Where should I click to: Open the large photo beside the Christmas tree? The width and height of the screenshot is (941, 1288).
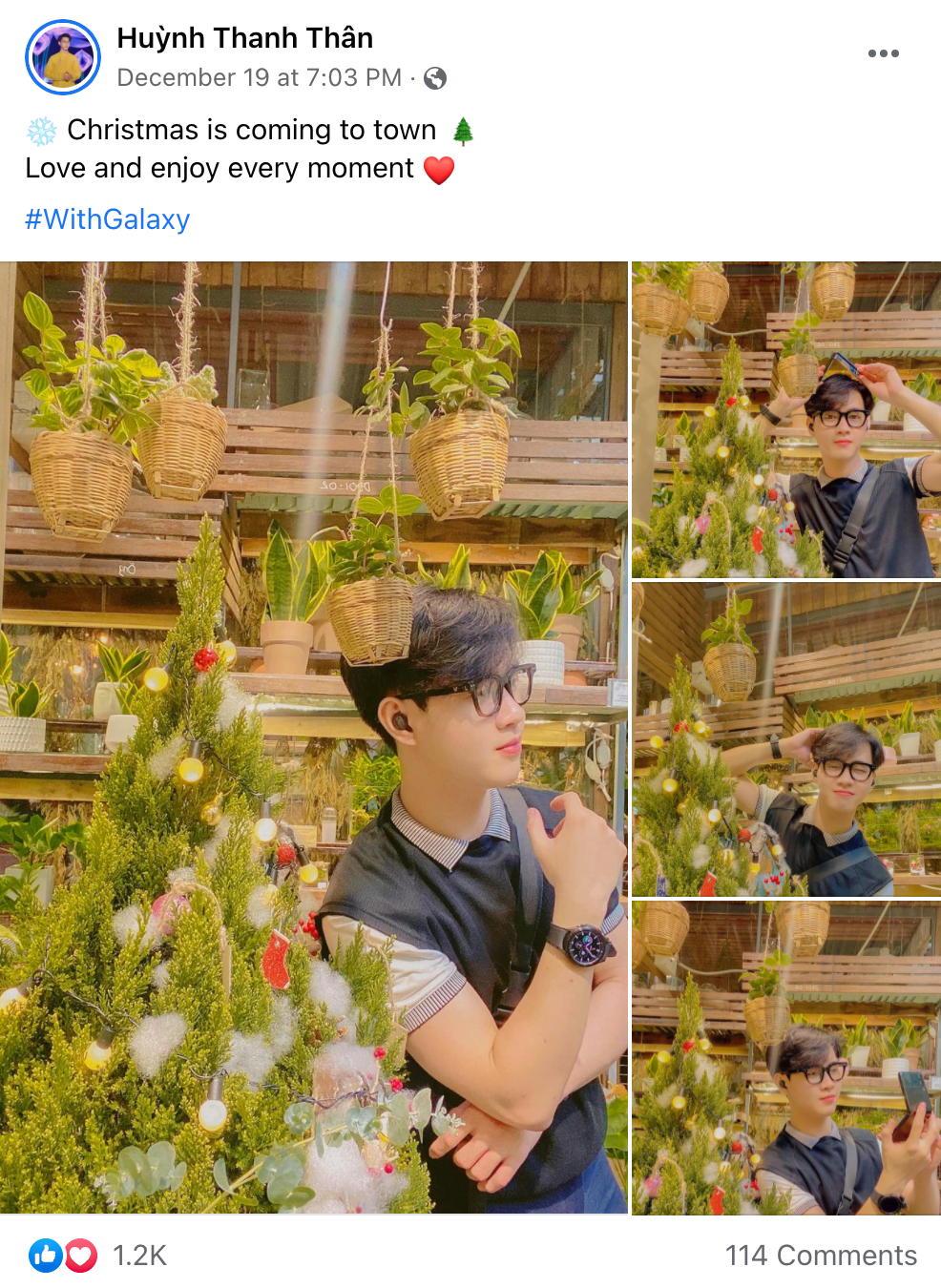[x=313, y=737]
